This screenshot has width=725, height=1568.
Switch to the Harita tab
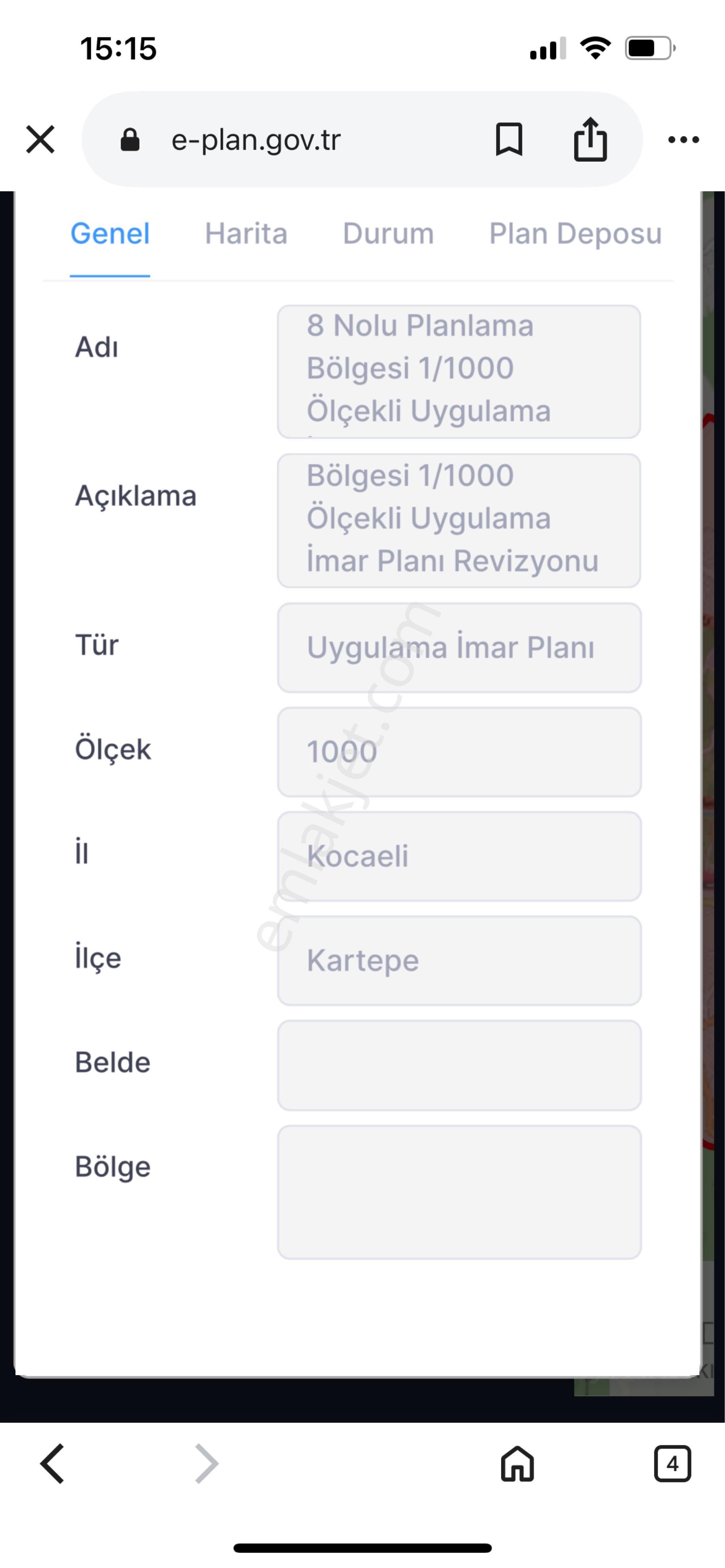[x=246, y=233]
